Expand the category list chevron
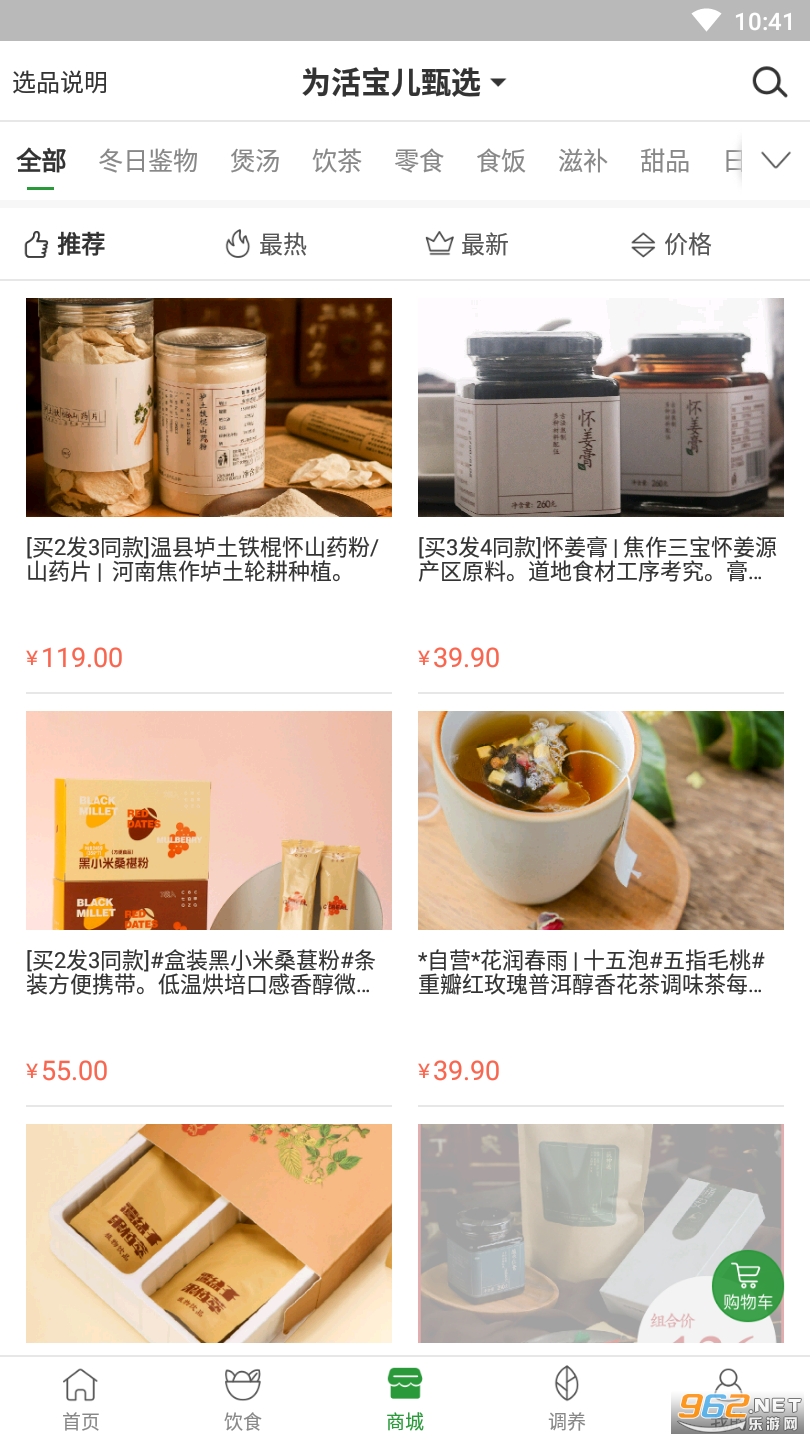Viewport: 810px width, 1440px height. (776, 160)
